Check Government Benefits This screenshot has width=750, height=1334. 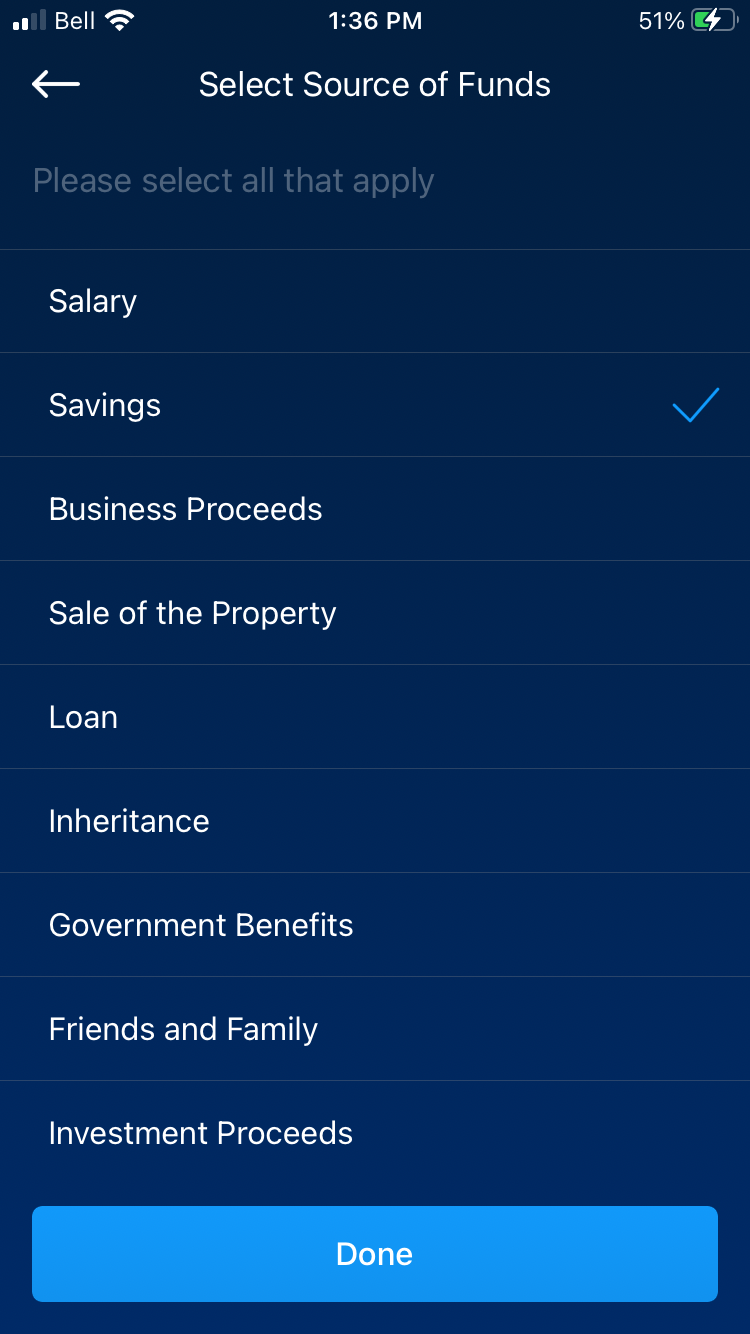pos(375,925)
